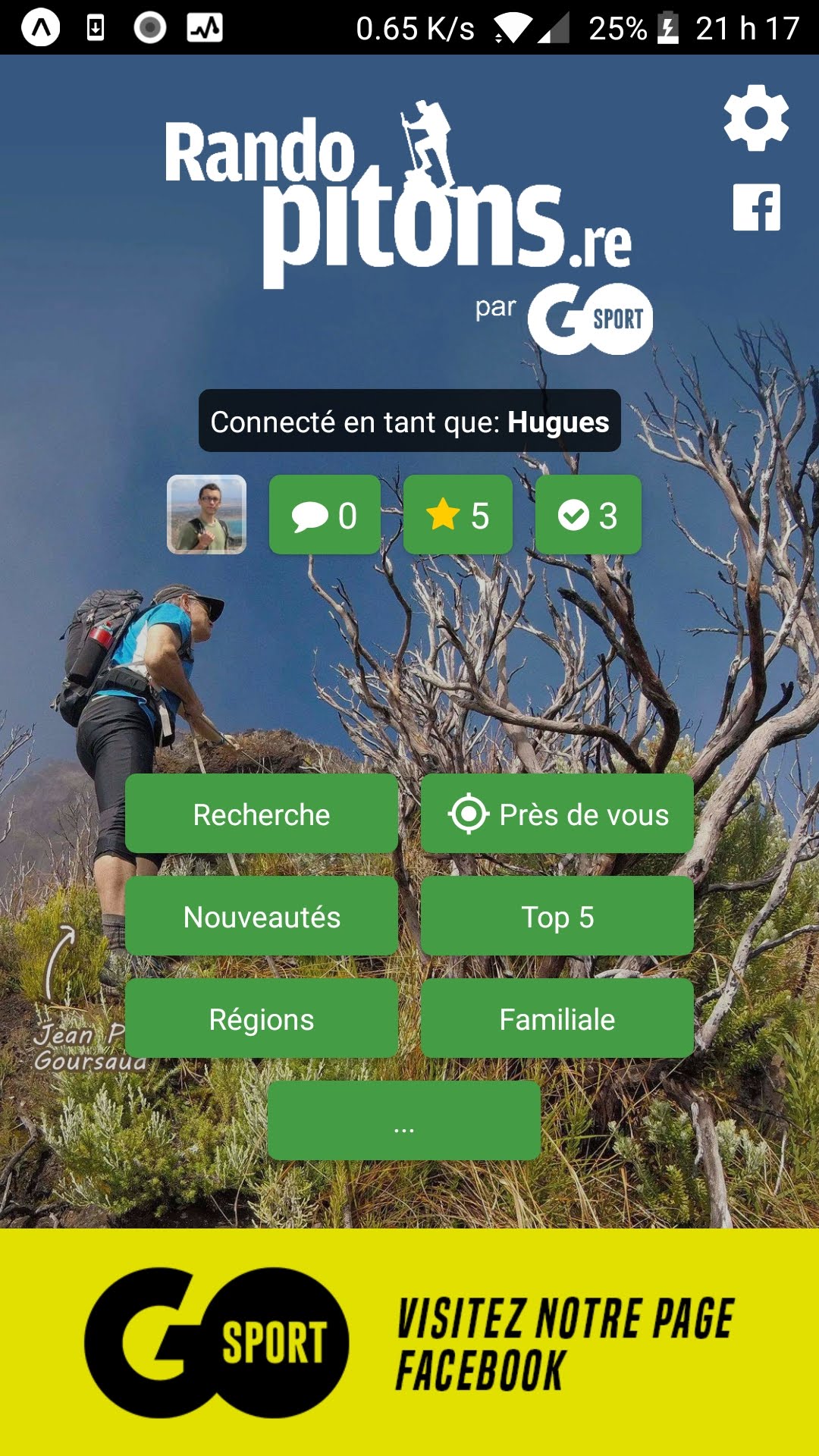Browse hikes by Régions
The height and width of the screenshot is (1456, 819).
262,1018
